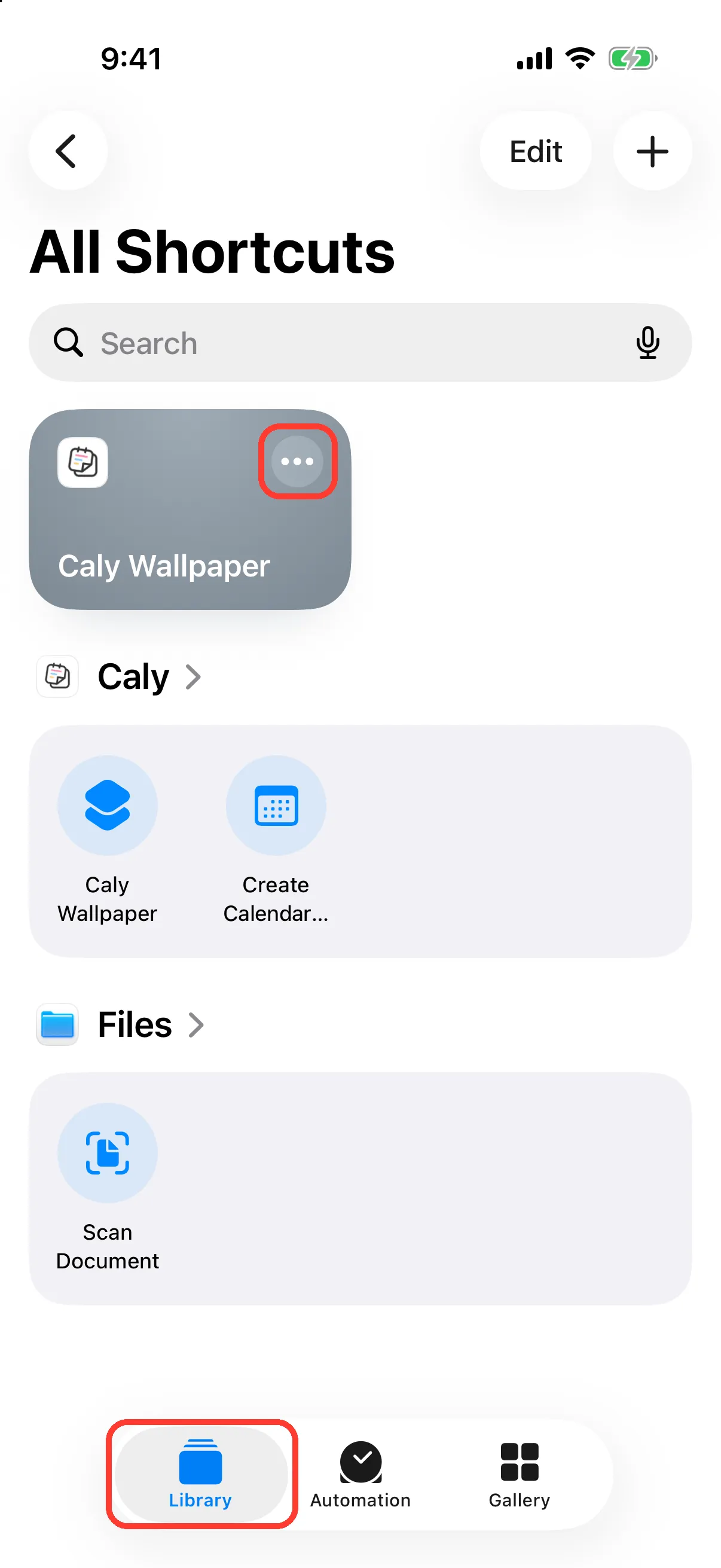Screen dimensions: 721x1568
Task: Switch to the Automation tab
Action: 361,1474
